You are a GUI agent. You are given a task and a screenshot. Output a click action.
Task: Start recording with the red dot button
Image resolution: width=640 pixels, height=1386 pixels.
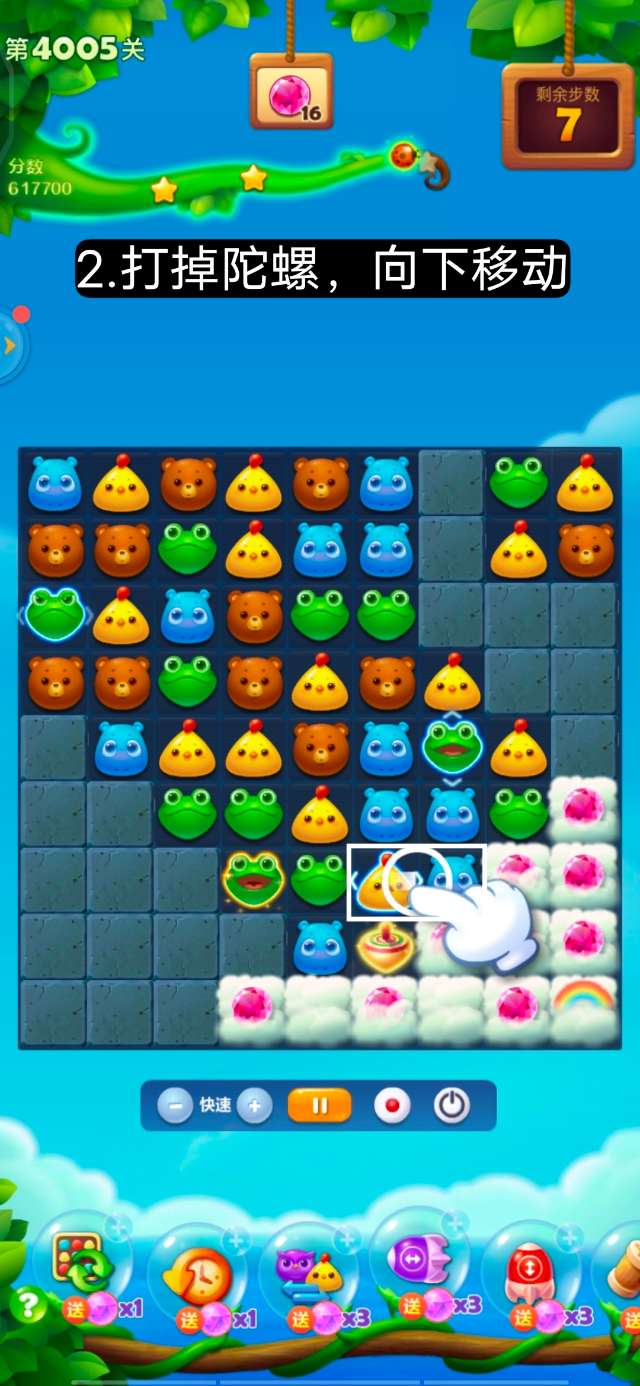(x=392, y=1106)
